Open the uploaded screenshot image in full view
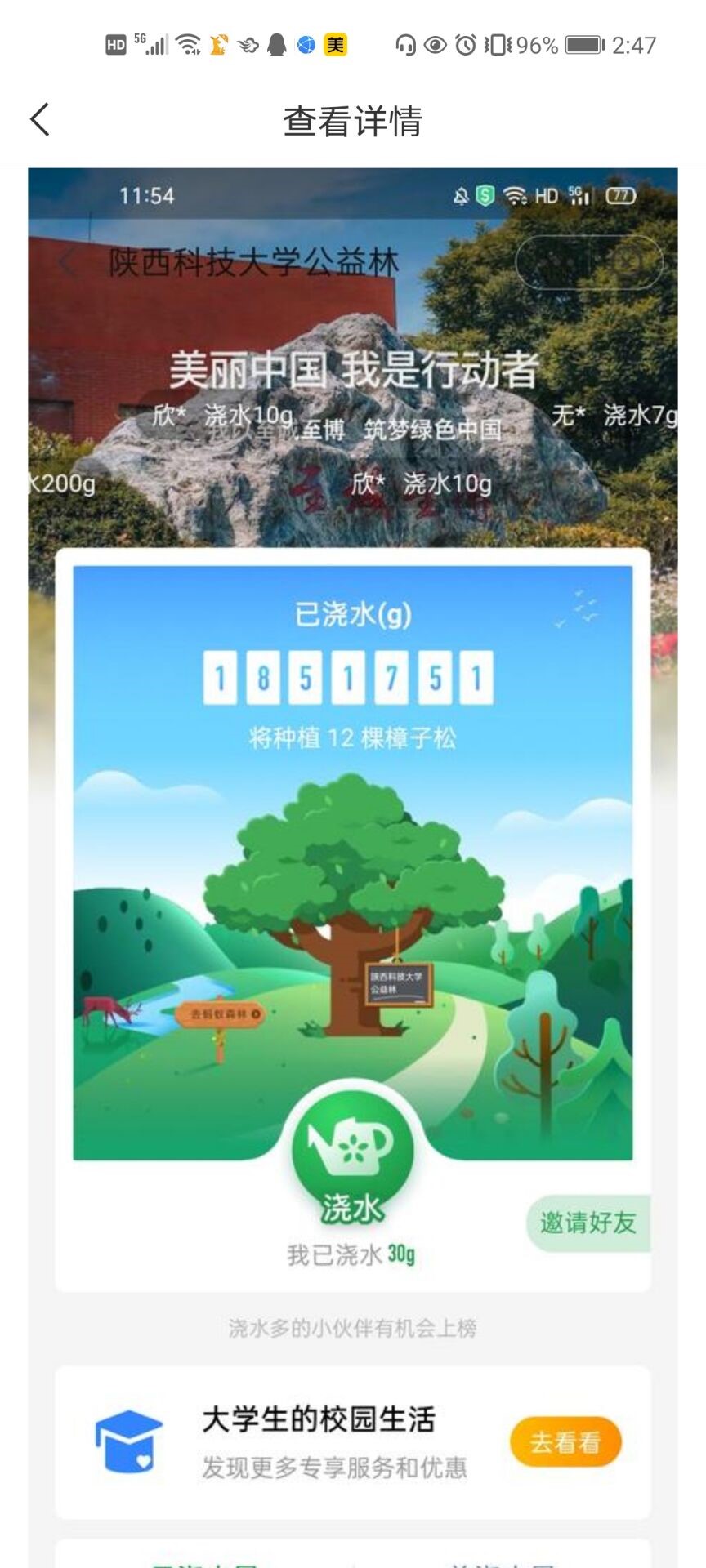Viewport: 706px width, 1568px height. tap(353, 817)
